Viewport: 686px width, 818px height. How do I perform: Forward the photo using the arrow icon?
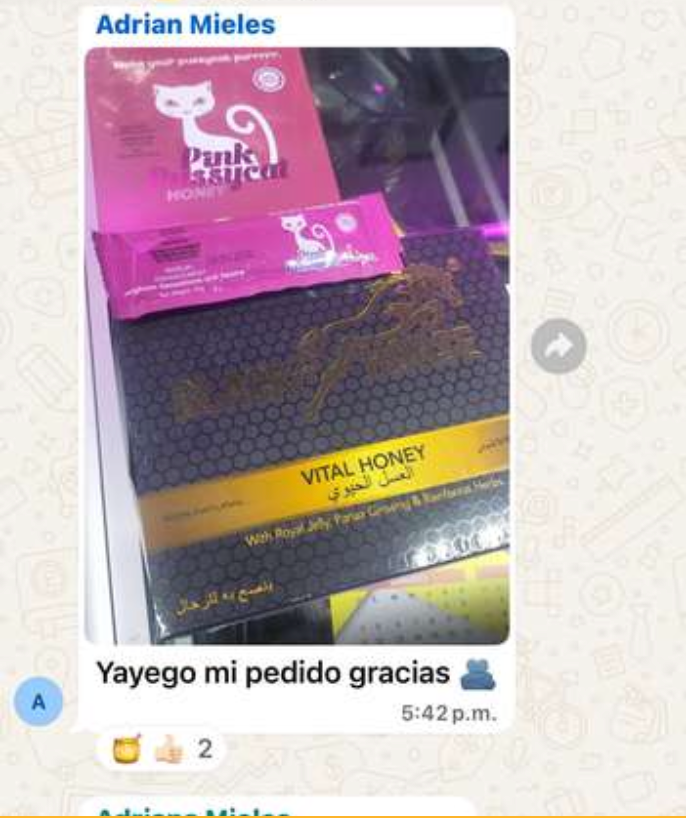558,346
